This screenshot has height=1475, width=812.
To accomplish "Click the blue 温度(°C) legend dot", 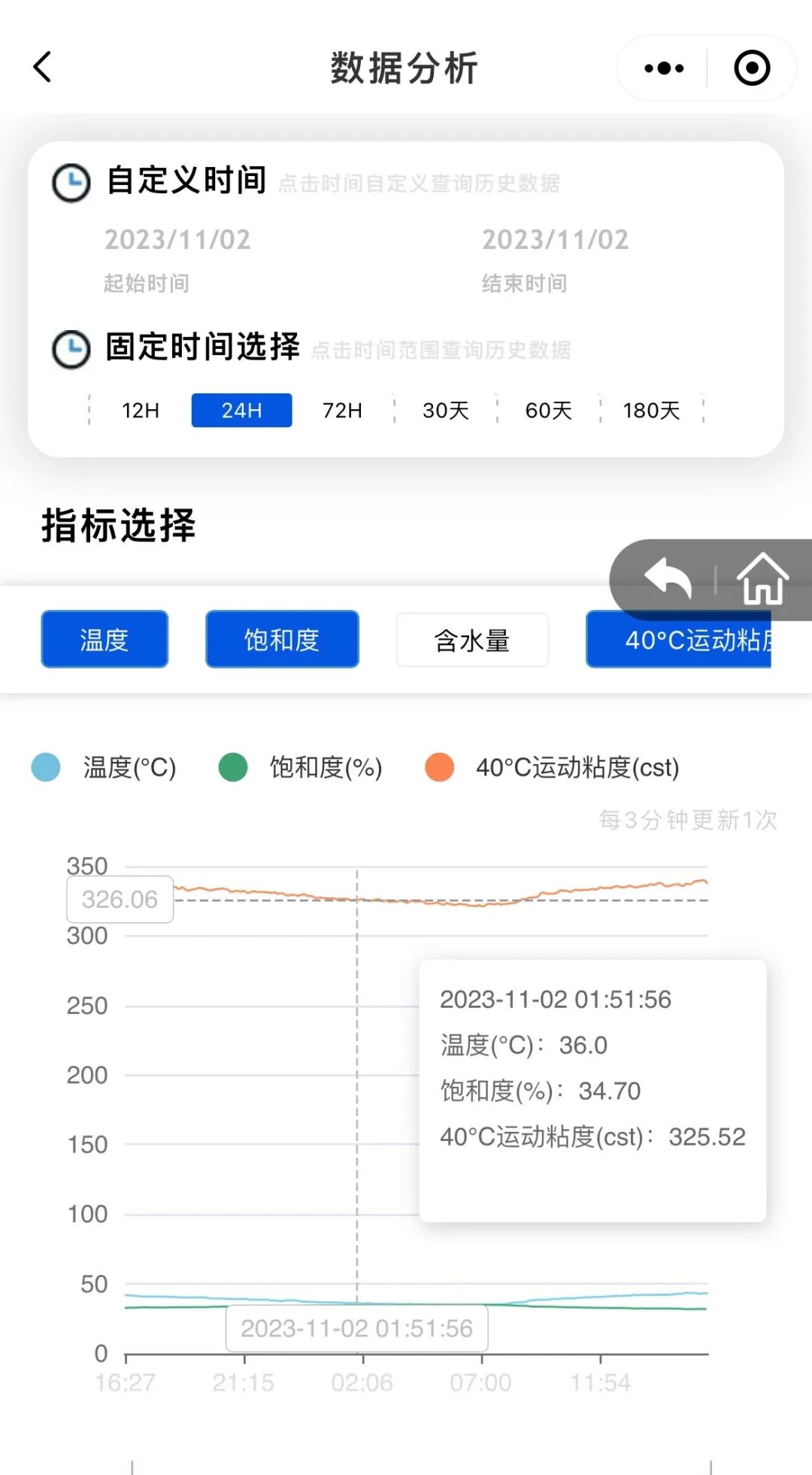I will point(46,769).
